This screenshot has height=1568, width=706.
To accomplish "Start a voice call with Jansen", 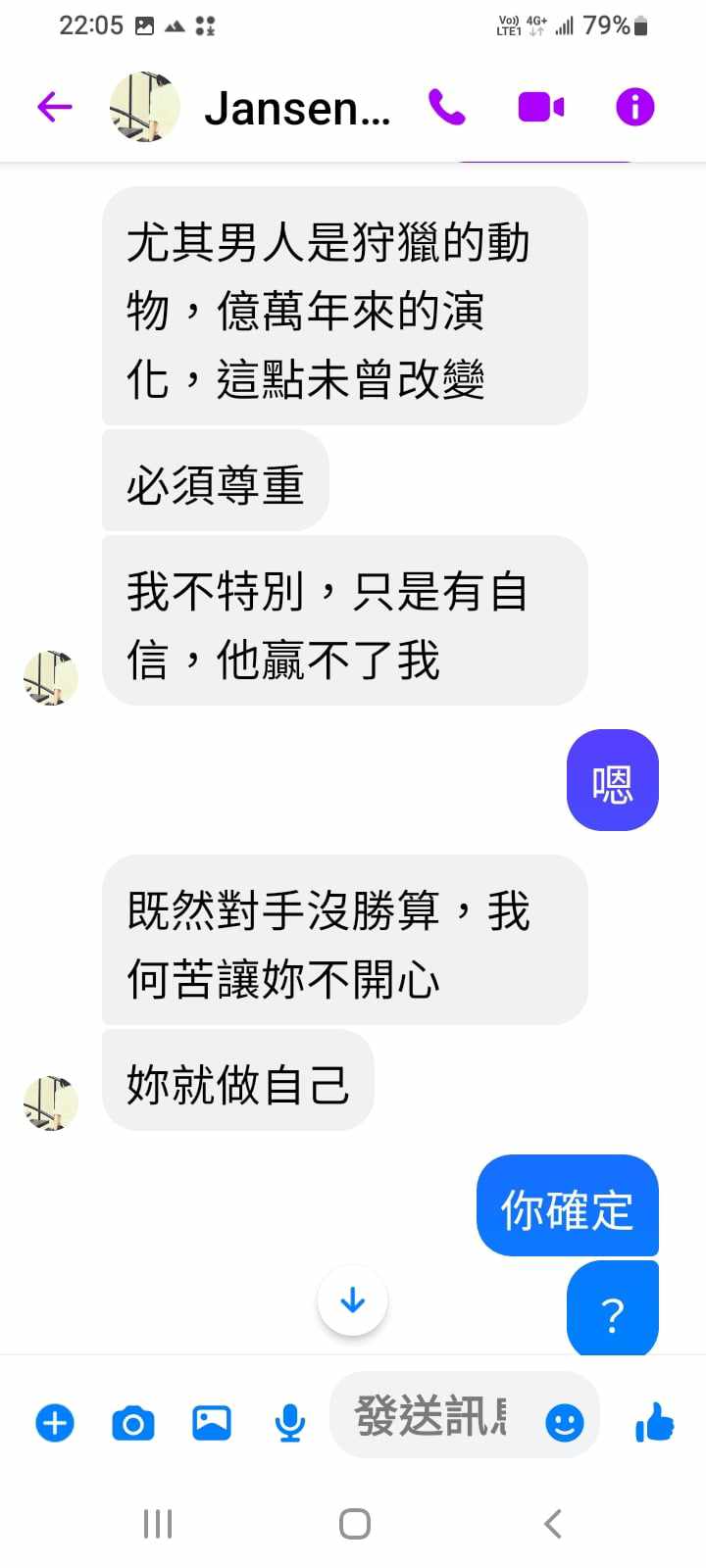I will pos(447,107).
